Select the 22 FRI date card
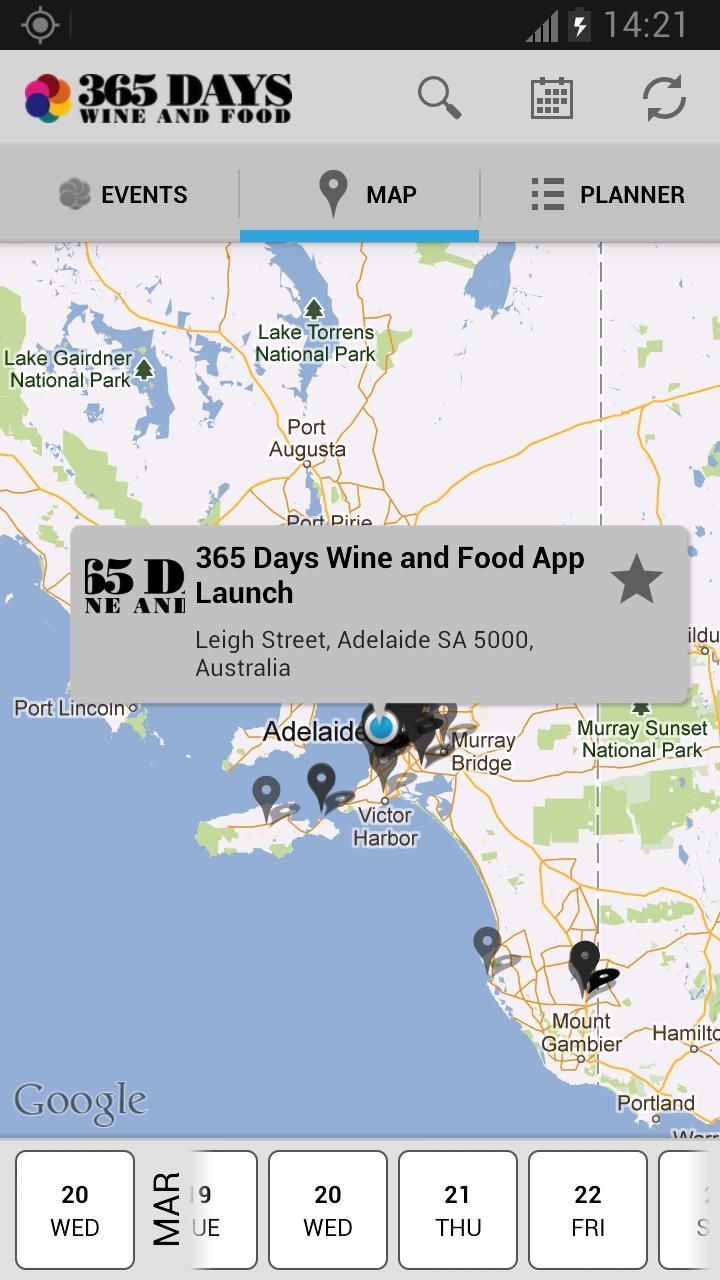Viewport: 720px width, 1280px height. (588, 1209)
